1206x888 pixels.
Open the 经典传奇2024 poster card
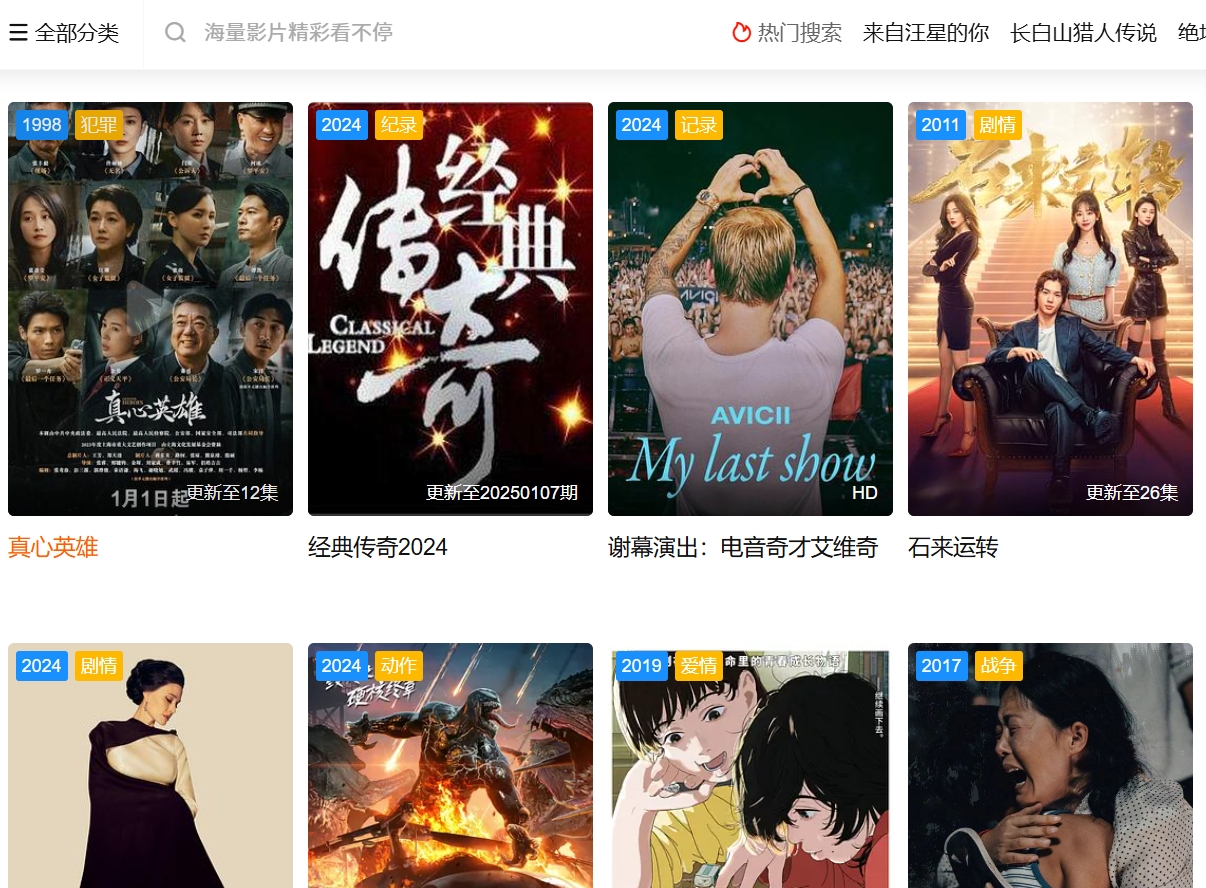pyautogui.click(x=450, y=309)
